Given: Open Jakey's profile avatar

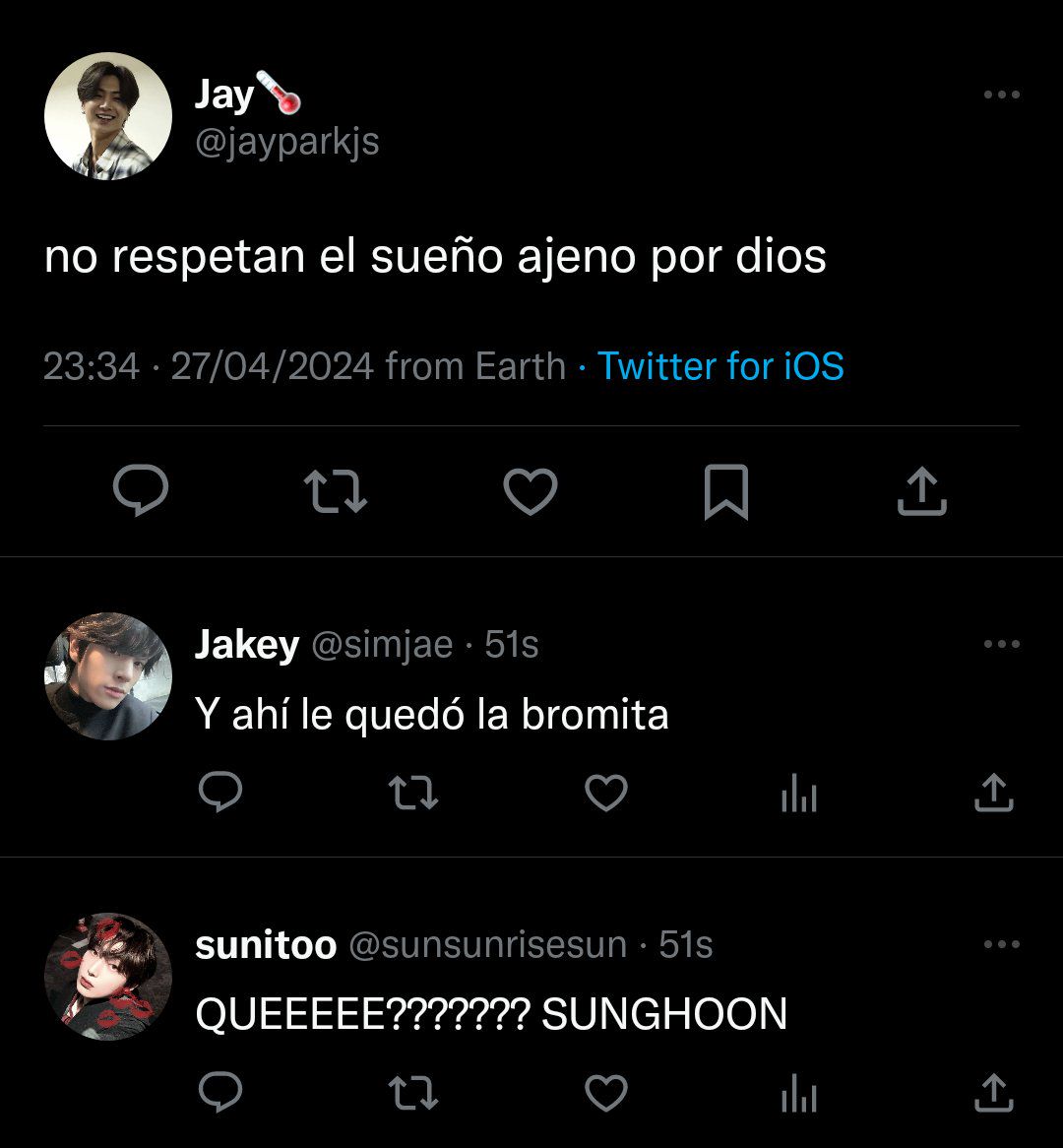Looking at the screenshot, I should (108, 675).
